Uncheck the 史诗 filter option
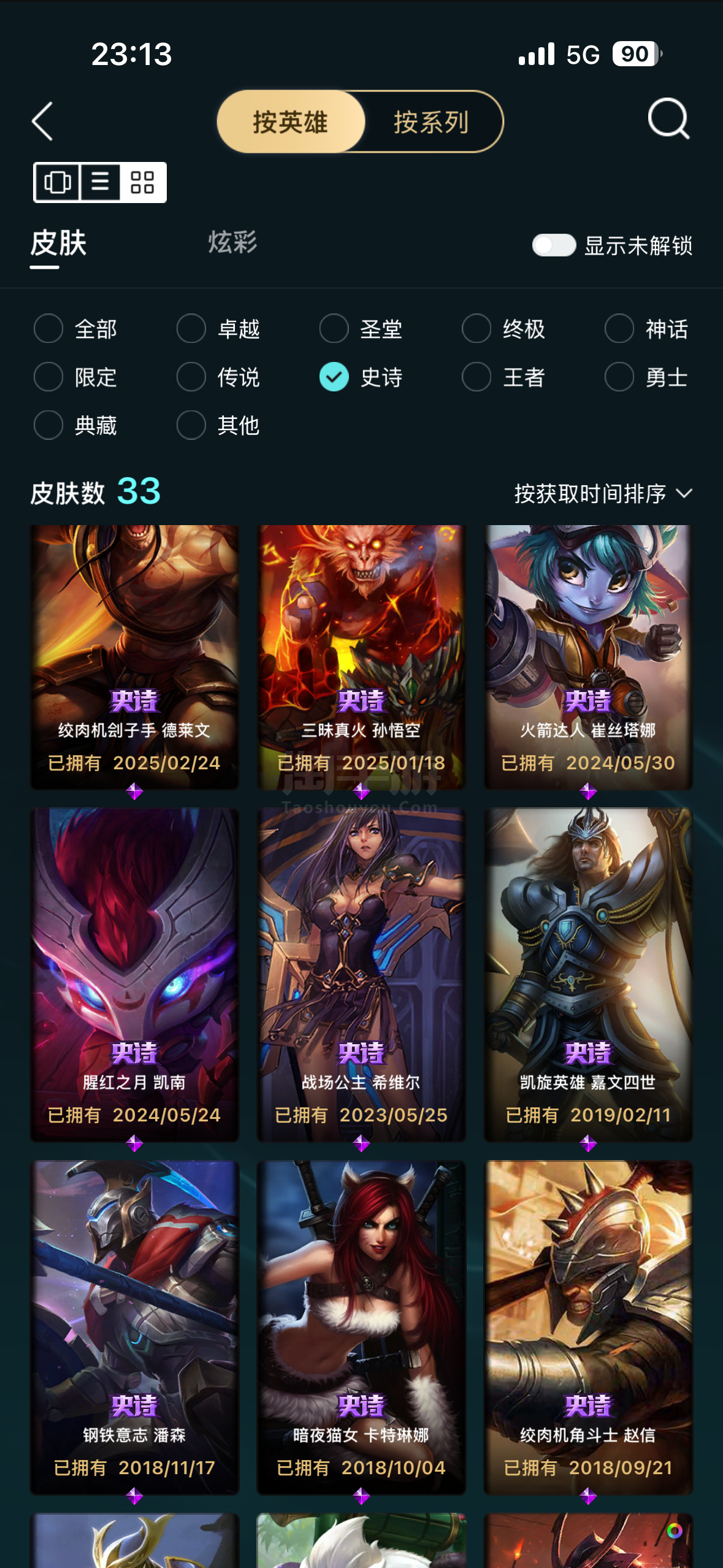Screen dimensions: 723x1568 click(x=361, y=377)
